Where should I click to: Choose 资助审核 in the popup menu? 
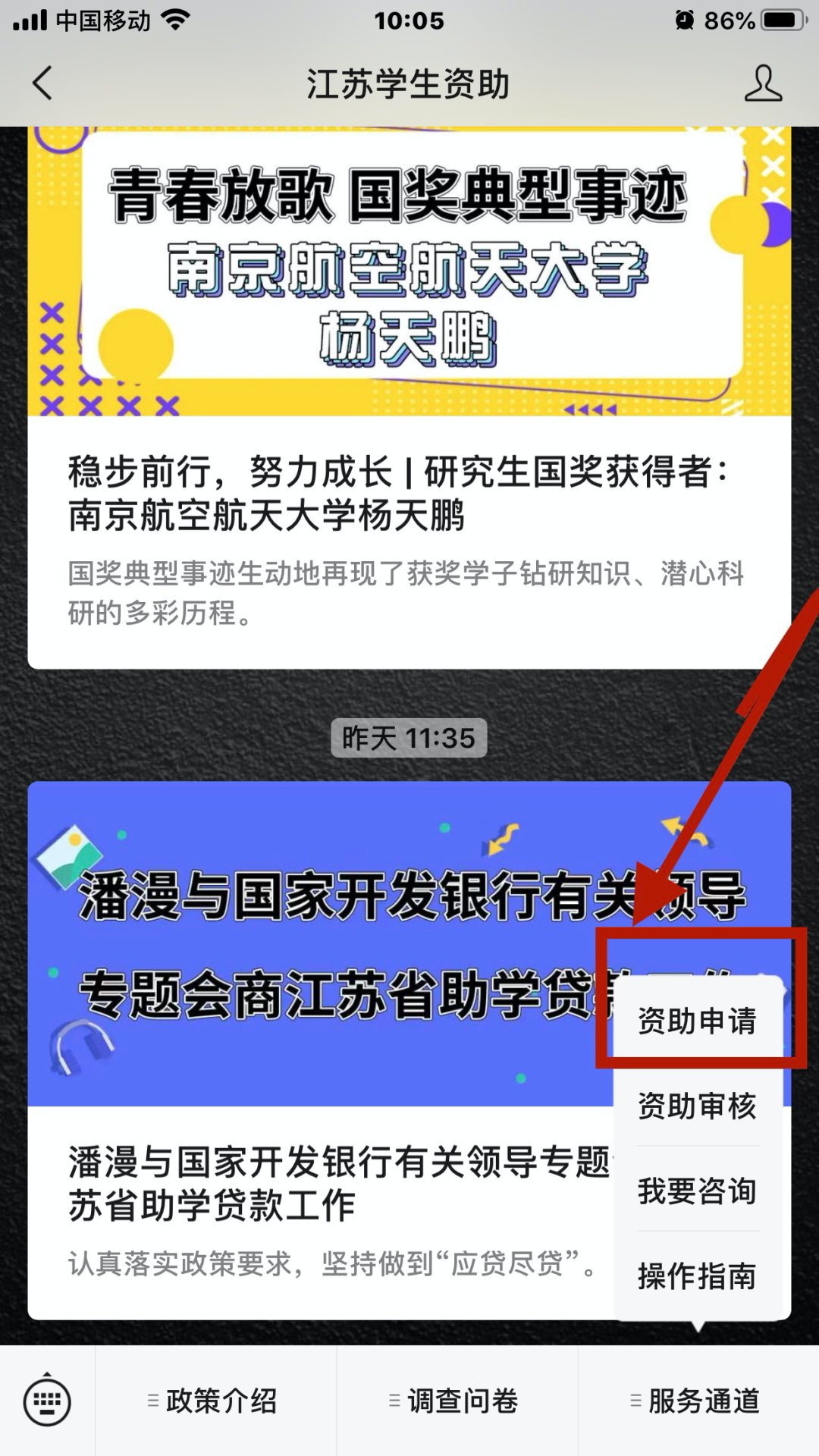click(x=697, y=1106)
